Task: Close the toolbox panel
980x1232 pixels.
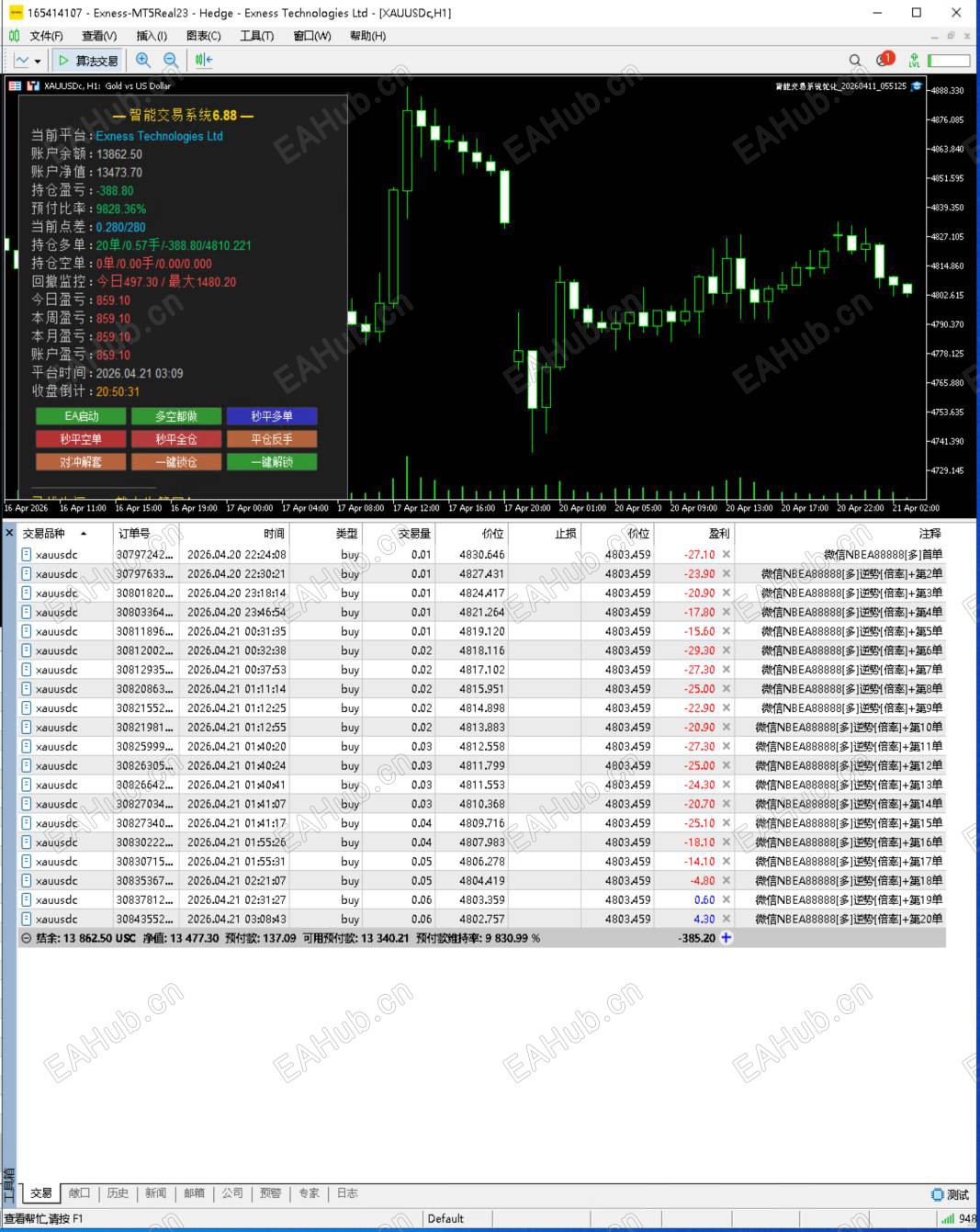Action: coord(9,533)
